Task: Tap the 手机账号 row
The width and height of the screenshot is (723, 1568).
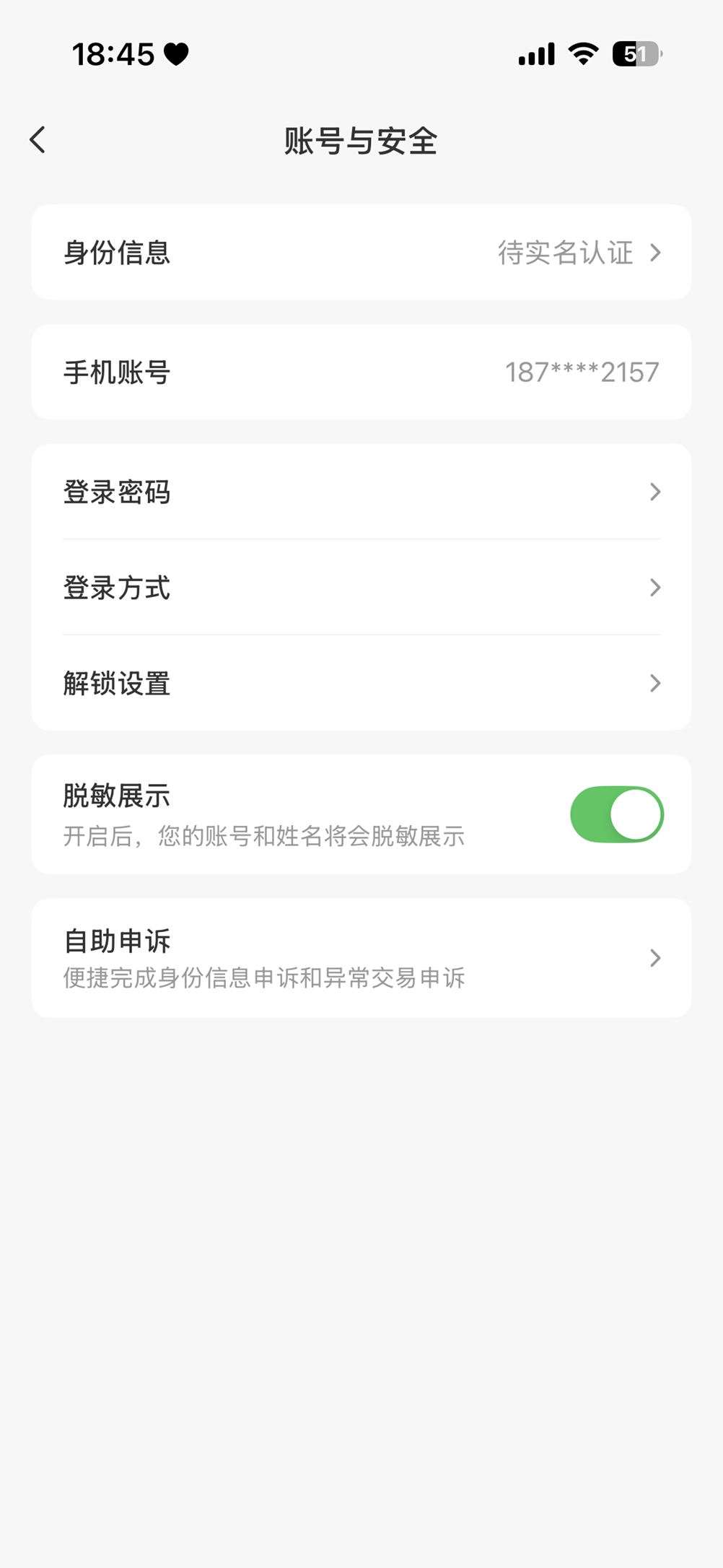Action: tap(361, 371)
